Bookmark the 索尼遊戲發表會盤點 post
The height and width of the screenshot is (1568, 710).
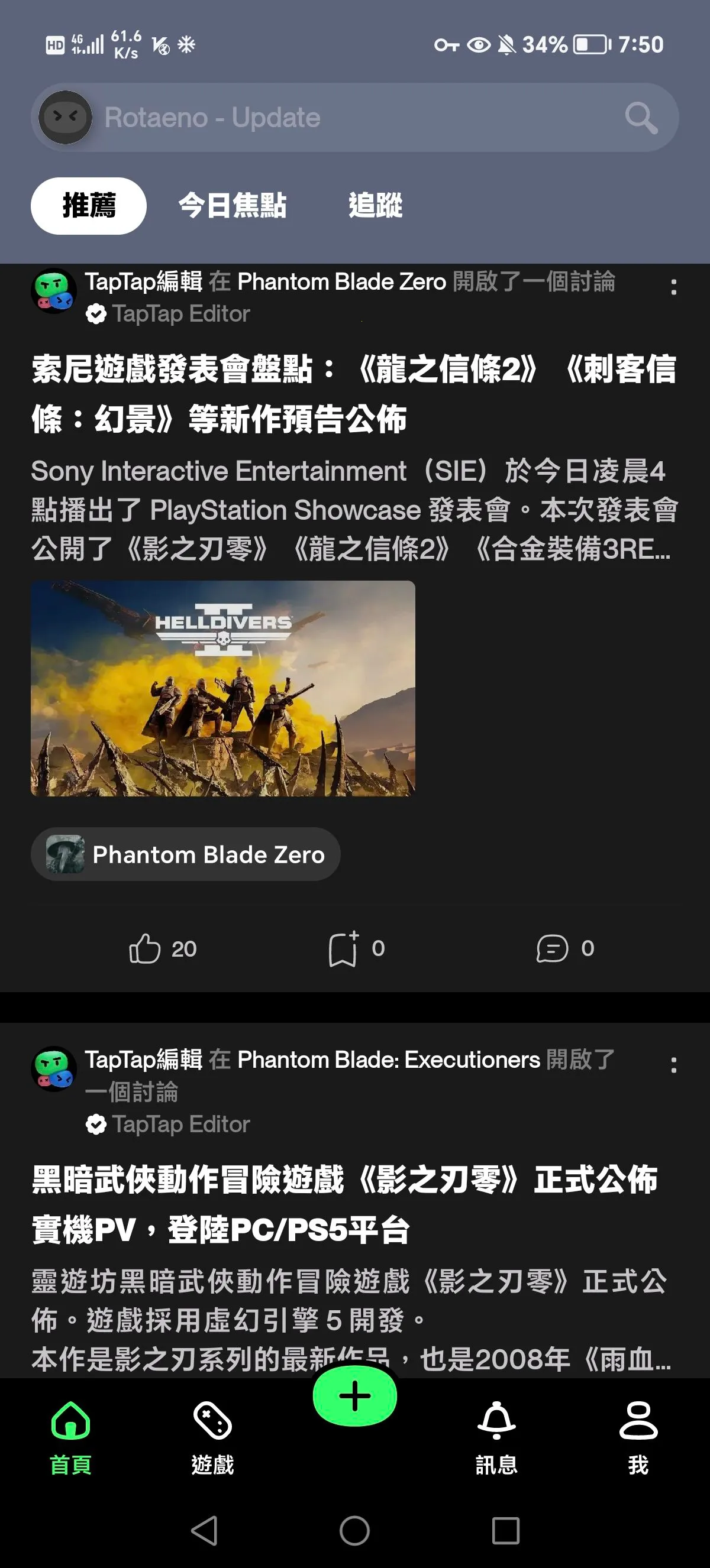pos(356,948)
